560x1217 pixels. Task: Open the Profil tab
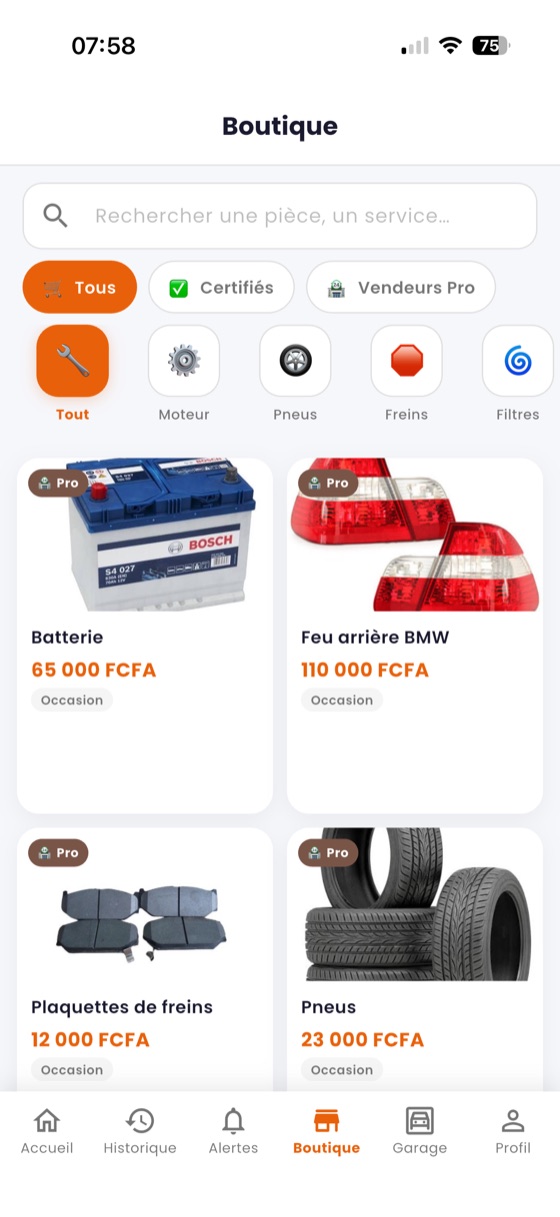coord(513,1131)
